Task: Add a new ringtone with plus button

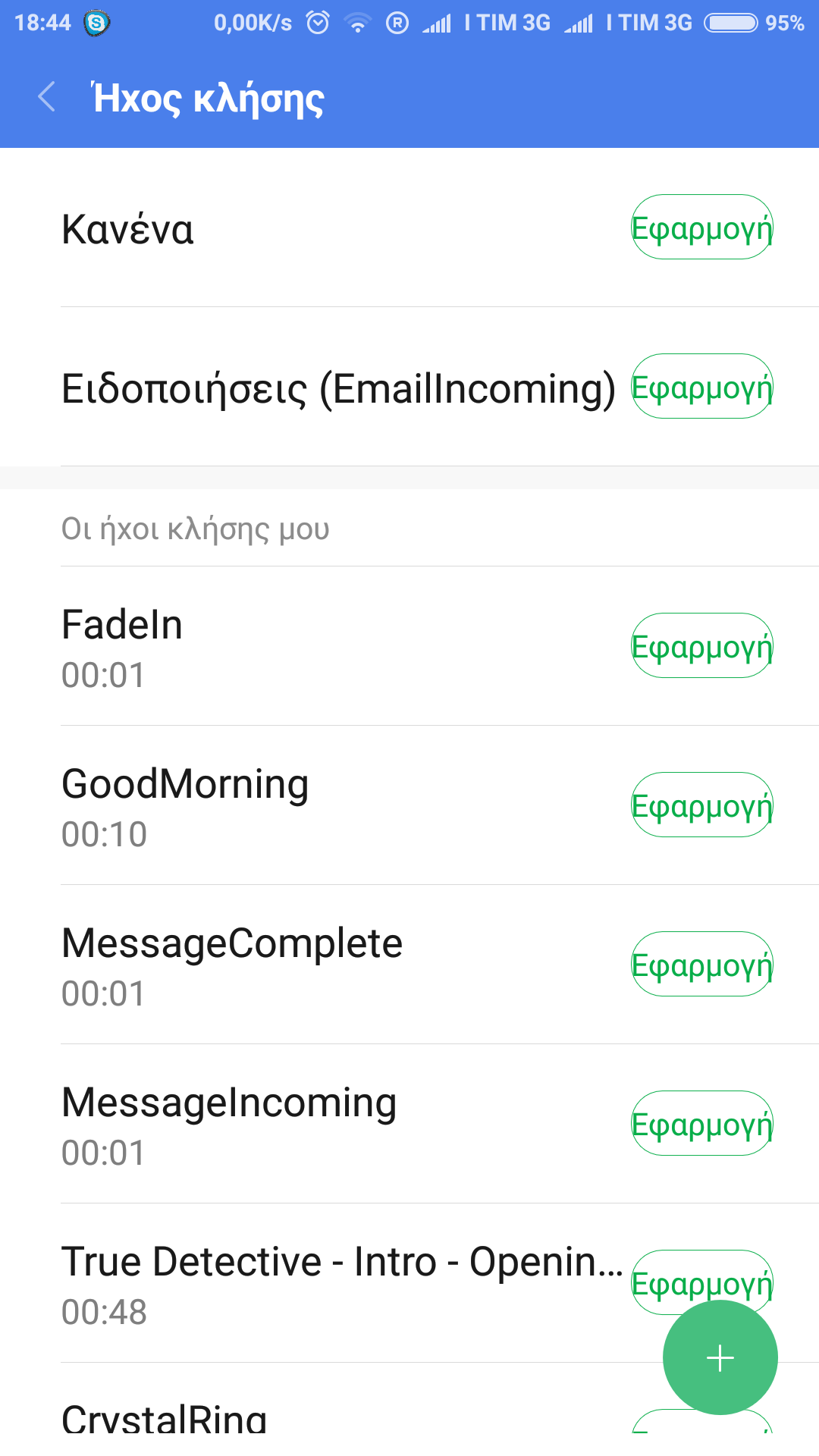Action: click(720, 1357)
